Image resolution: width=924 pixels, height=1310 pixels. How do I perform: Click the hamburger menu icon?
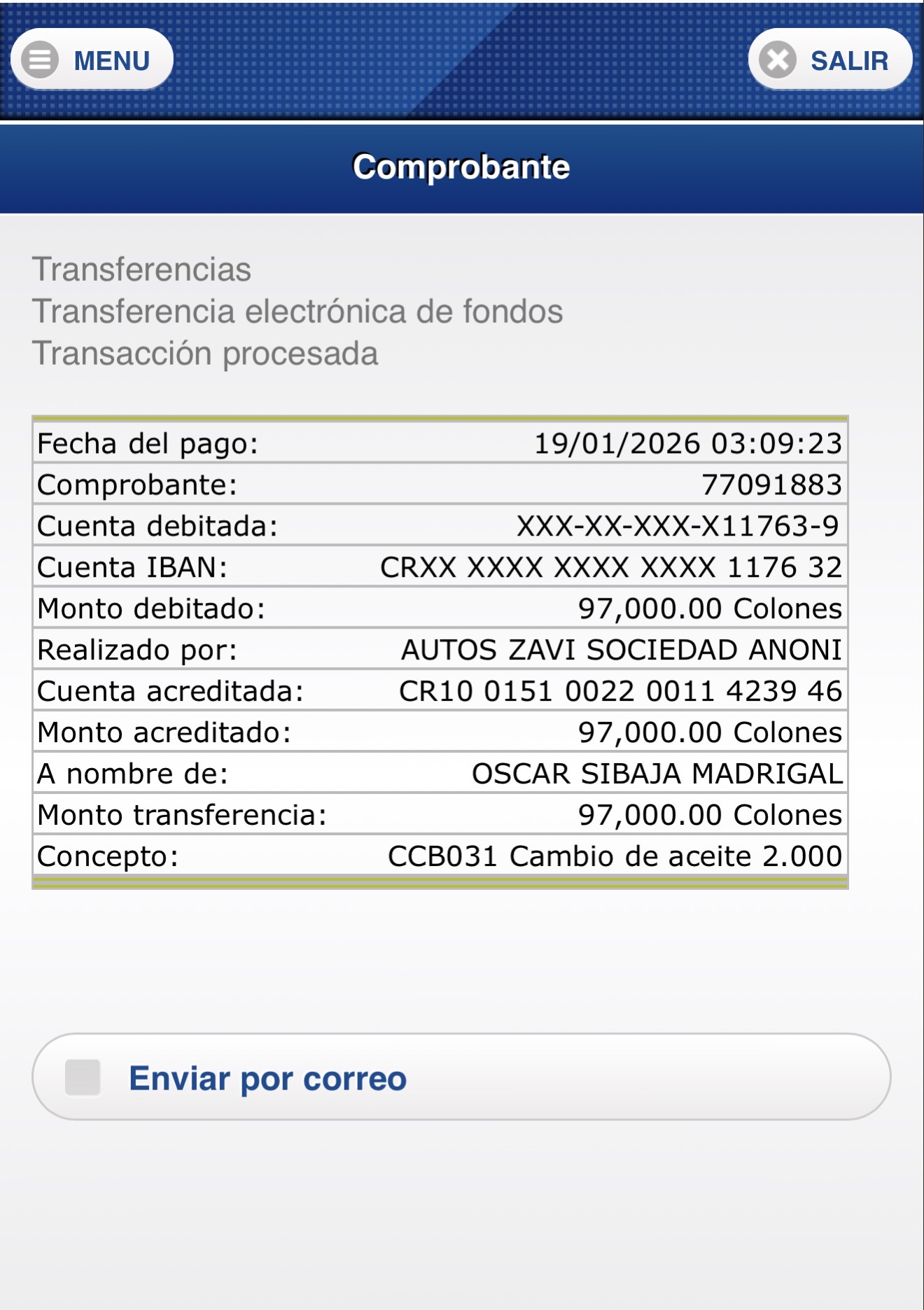pos(40,60)
